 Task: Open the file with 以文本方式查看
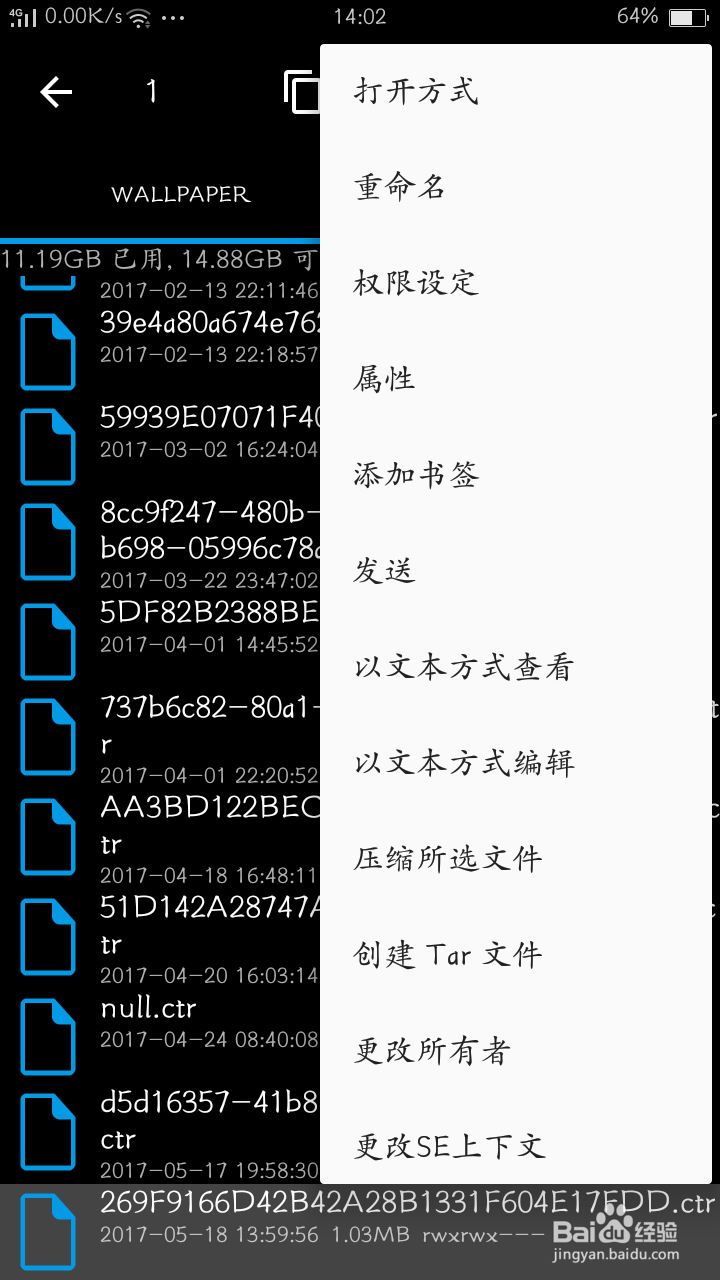(463, 666)
